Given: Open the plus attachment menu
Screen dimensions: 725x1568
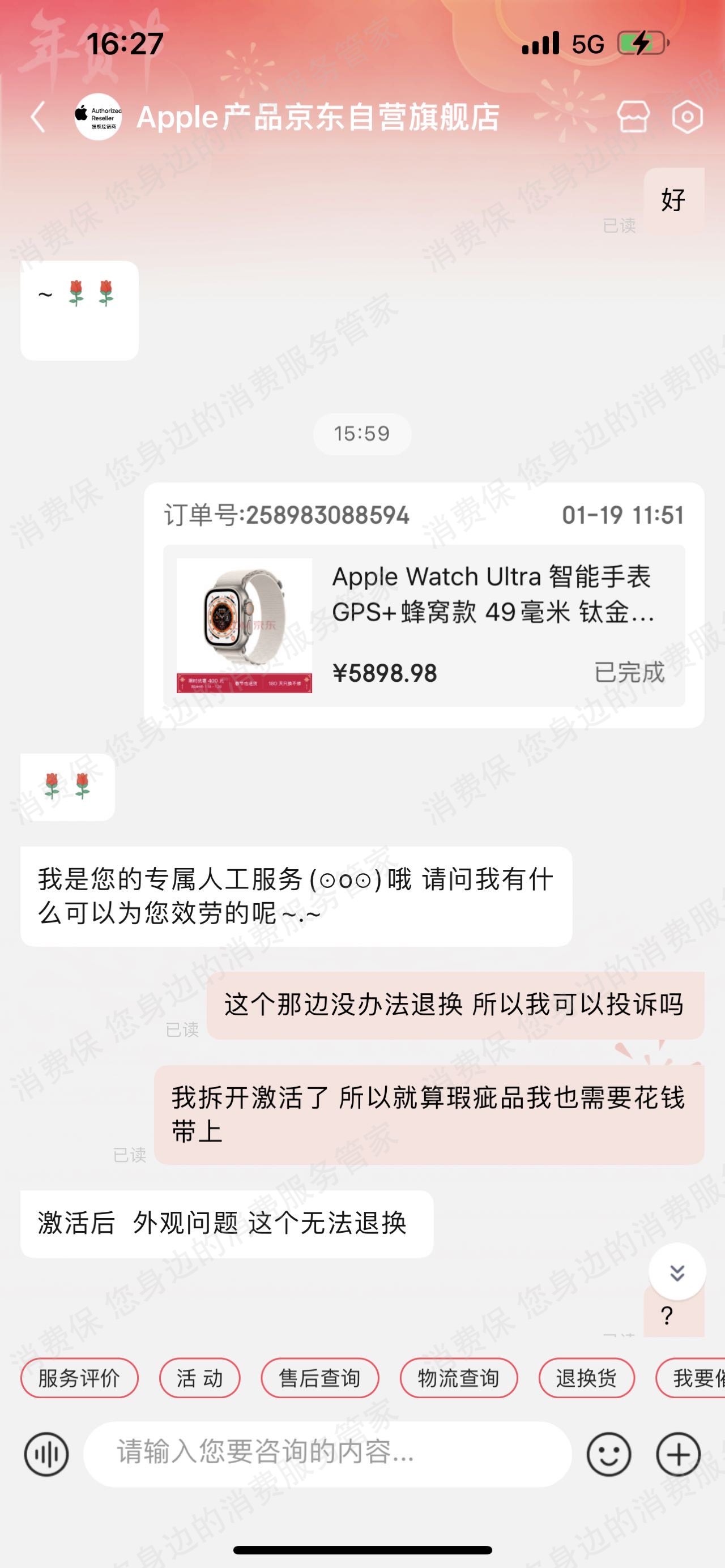Looking at the screenshot, I should click(678, 1455).
